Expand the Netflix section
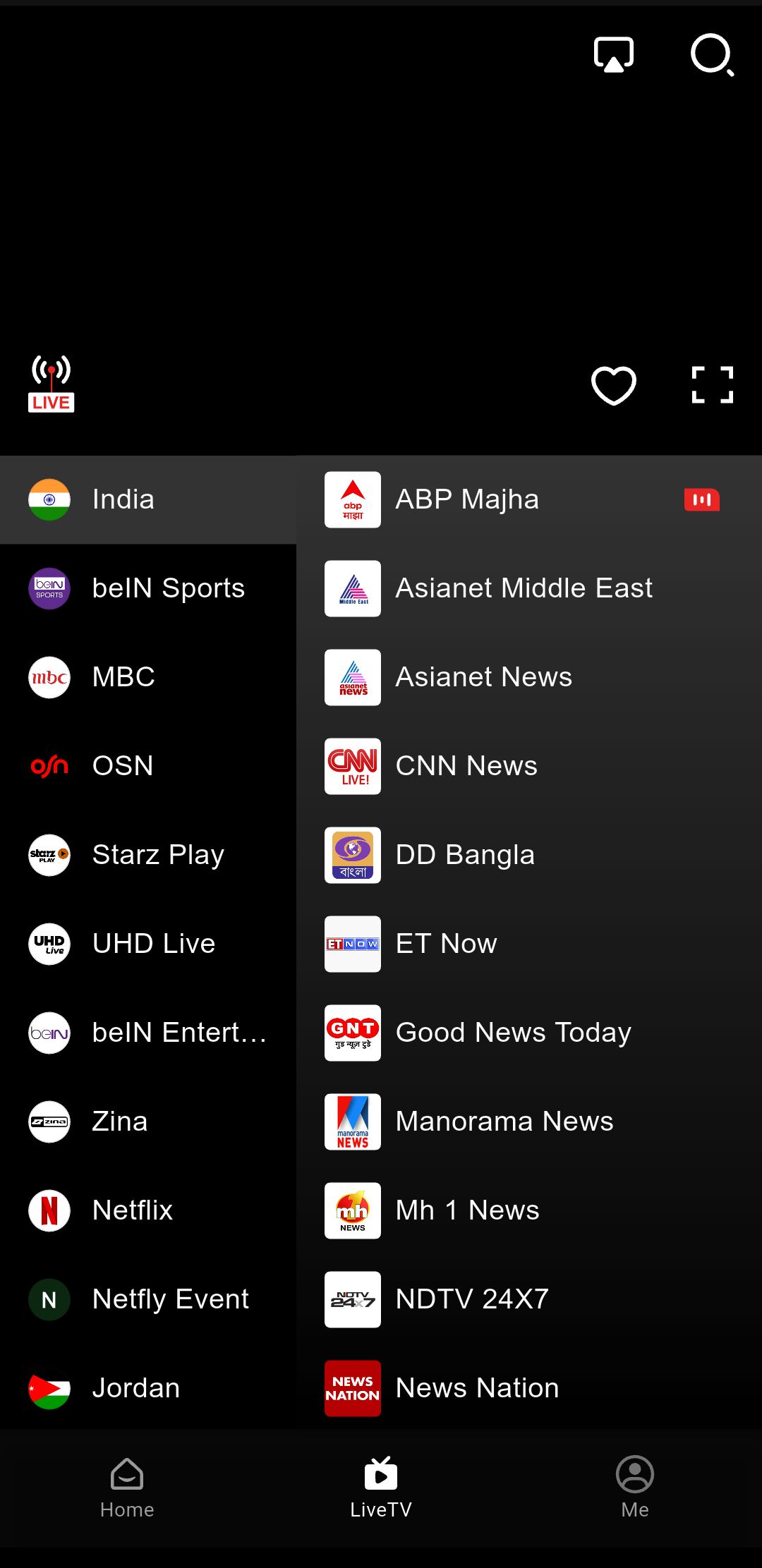The height and width of the screenshot is (1568, 762). coord(132,1210)
